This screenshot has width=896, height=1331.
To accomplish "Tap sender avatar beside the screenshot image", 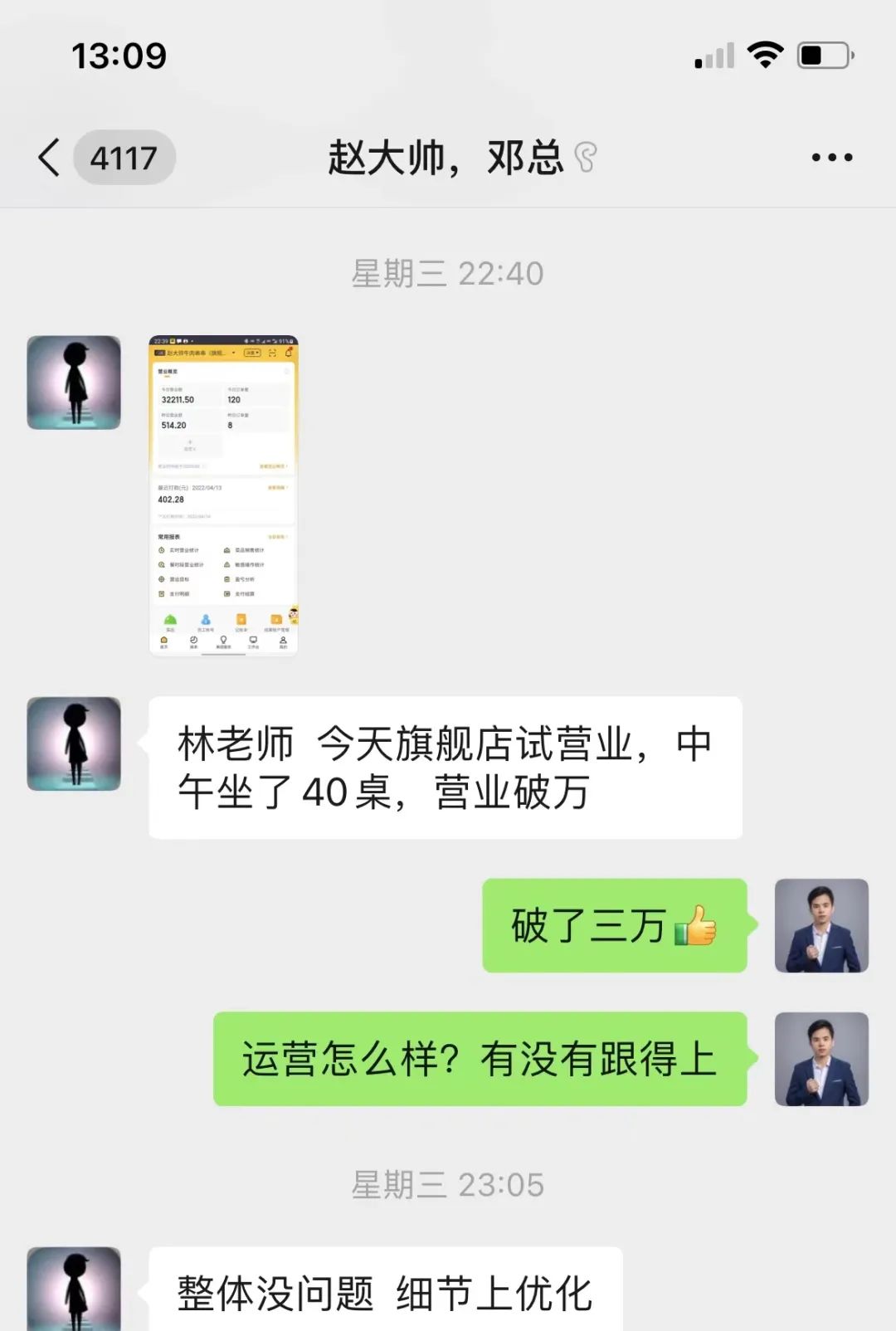I will pos(74,383).
